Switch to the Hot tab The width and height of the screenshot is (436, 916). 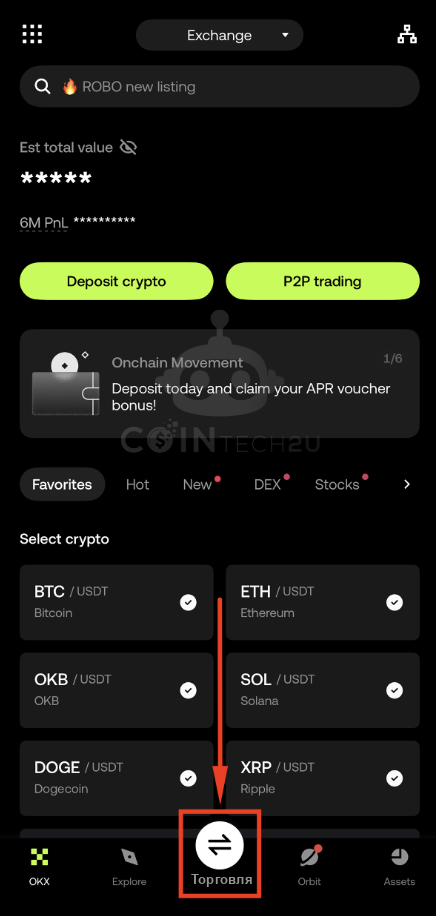pos(137,484)
